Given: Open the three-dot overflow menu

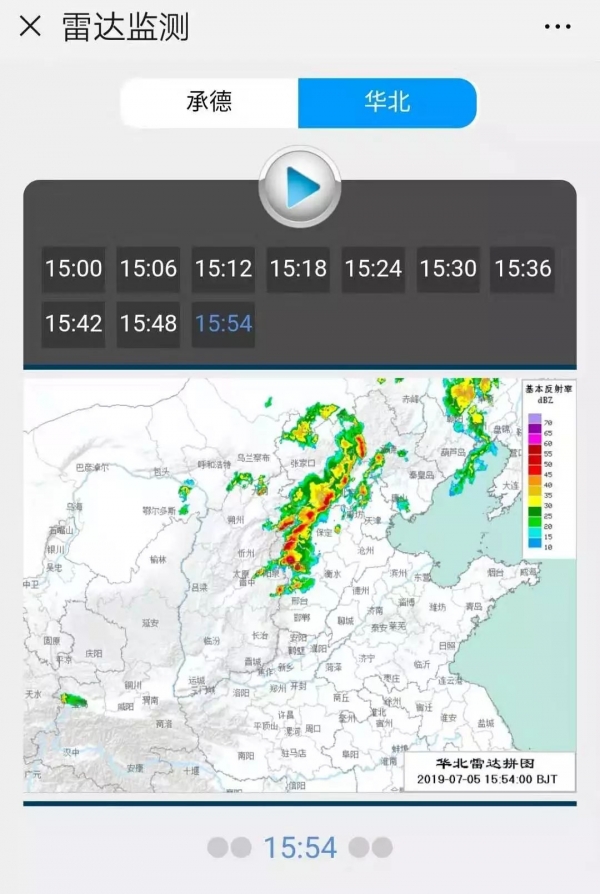Looking at the screenshot, I should tap(558, 27).
